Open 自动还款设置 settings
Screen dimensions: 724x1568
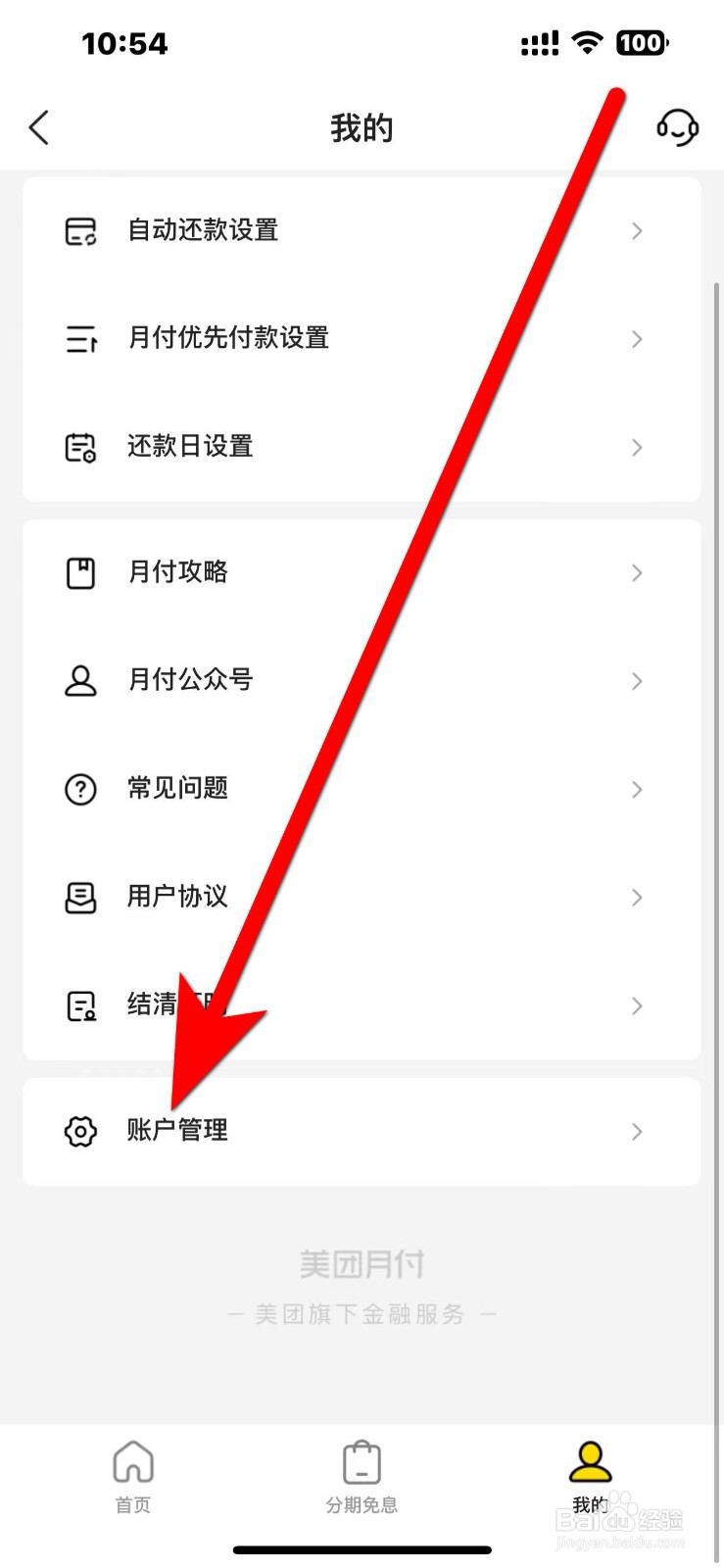(x=361, y=231)
